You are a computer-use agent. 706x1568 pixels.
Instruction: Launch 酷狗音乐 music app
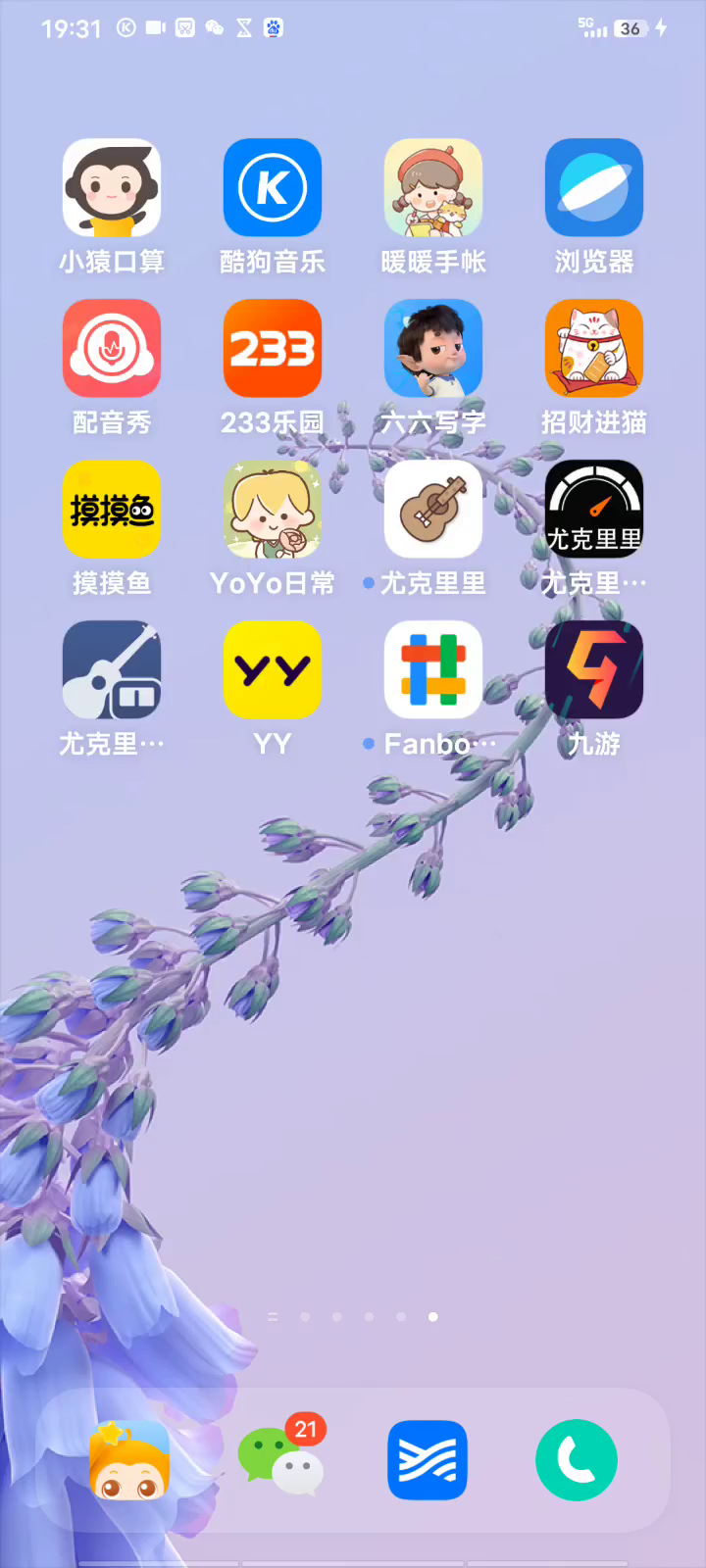273,187
